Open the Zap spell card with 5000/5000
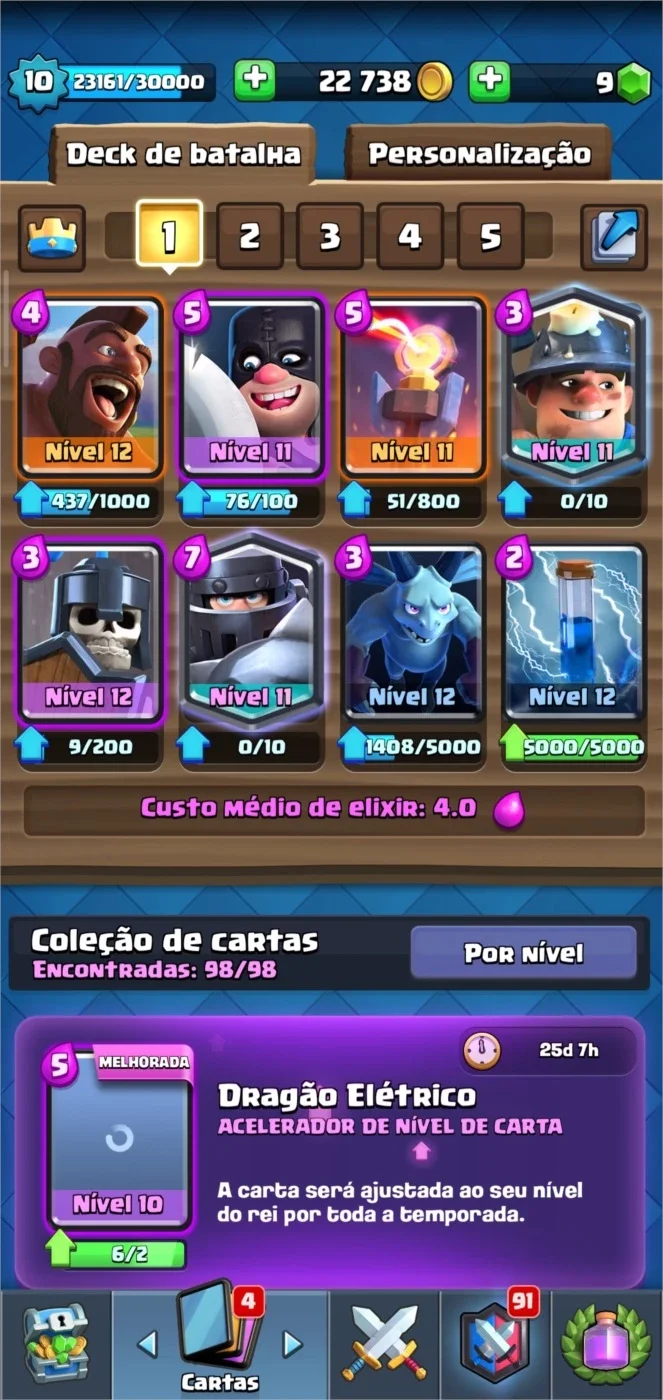663x1400 pixels. (574, 632)
